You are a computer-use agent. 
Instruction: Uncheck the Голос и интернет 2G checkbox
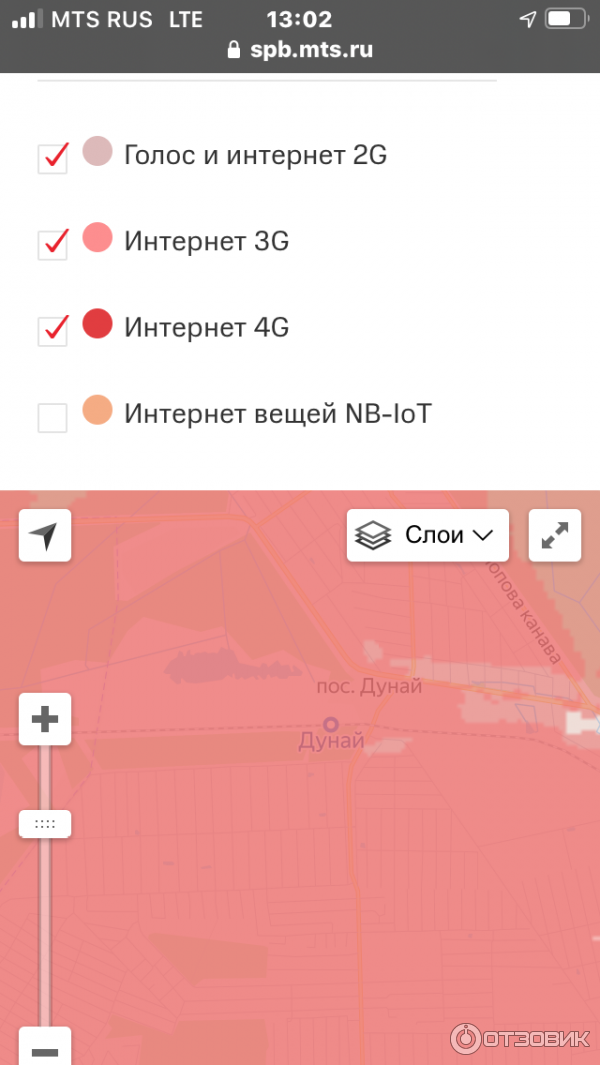pyautogui.click(x=52, y=158)
